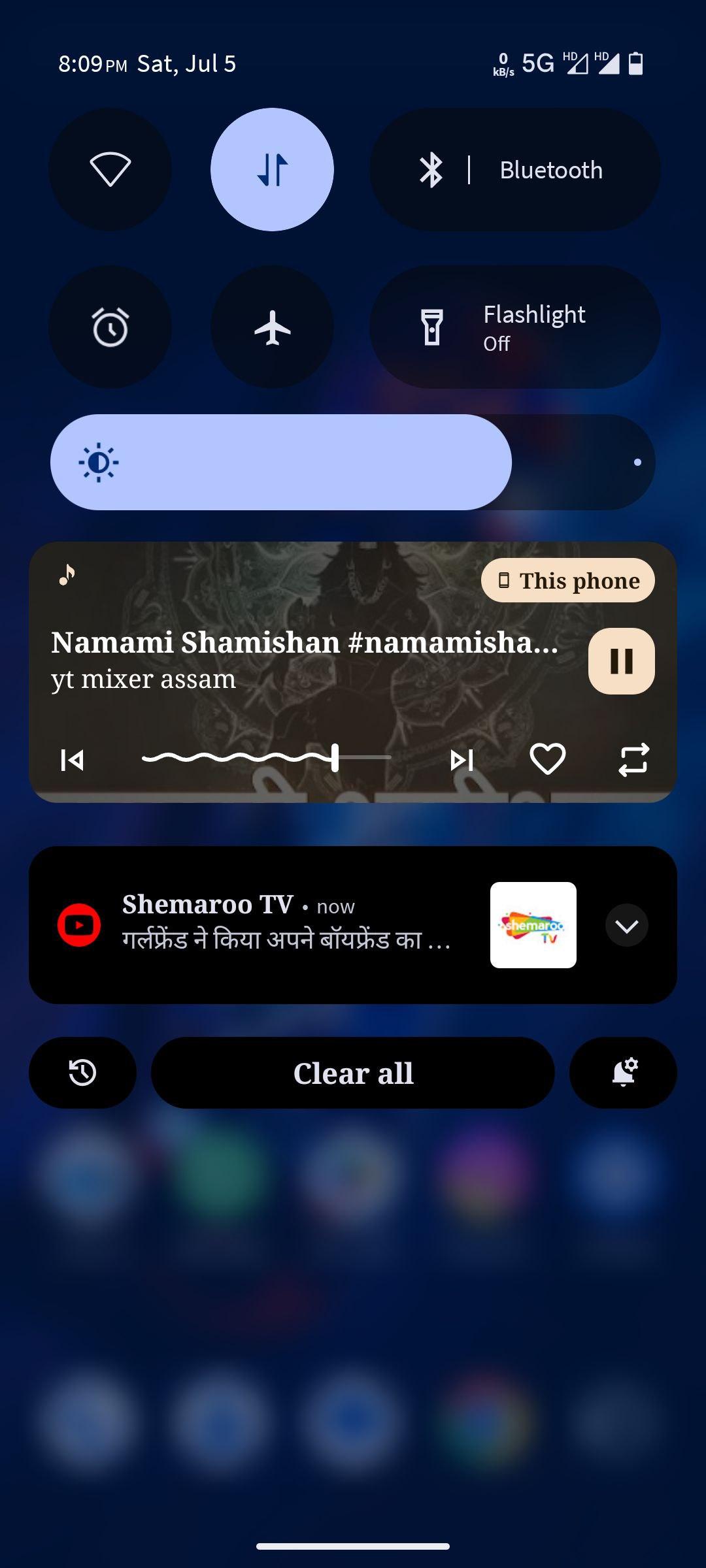The image size is (706, 1568).
Task: Skip to the next track
Action: click(x=462, y=760)
